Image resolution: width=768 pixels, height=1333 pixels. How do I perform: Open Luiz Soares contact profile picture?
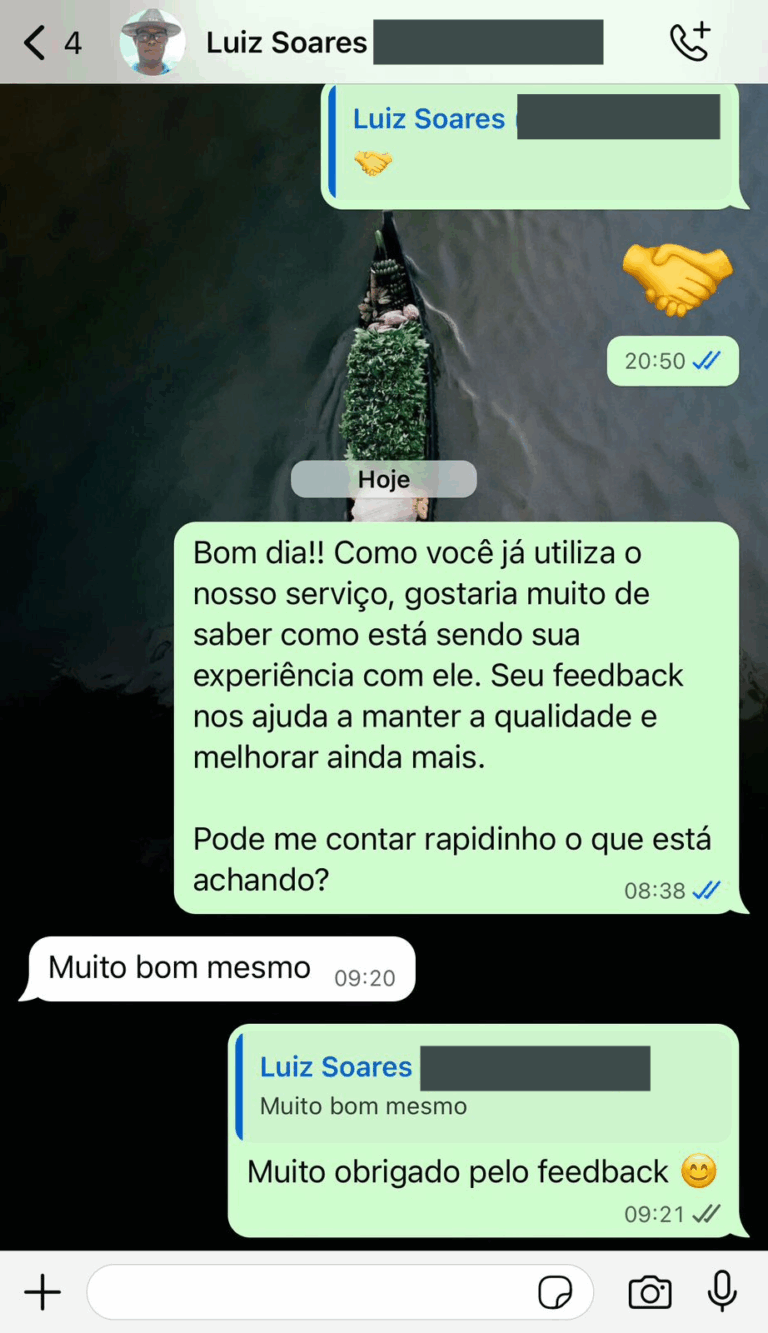(x=151, y=42)
